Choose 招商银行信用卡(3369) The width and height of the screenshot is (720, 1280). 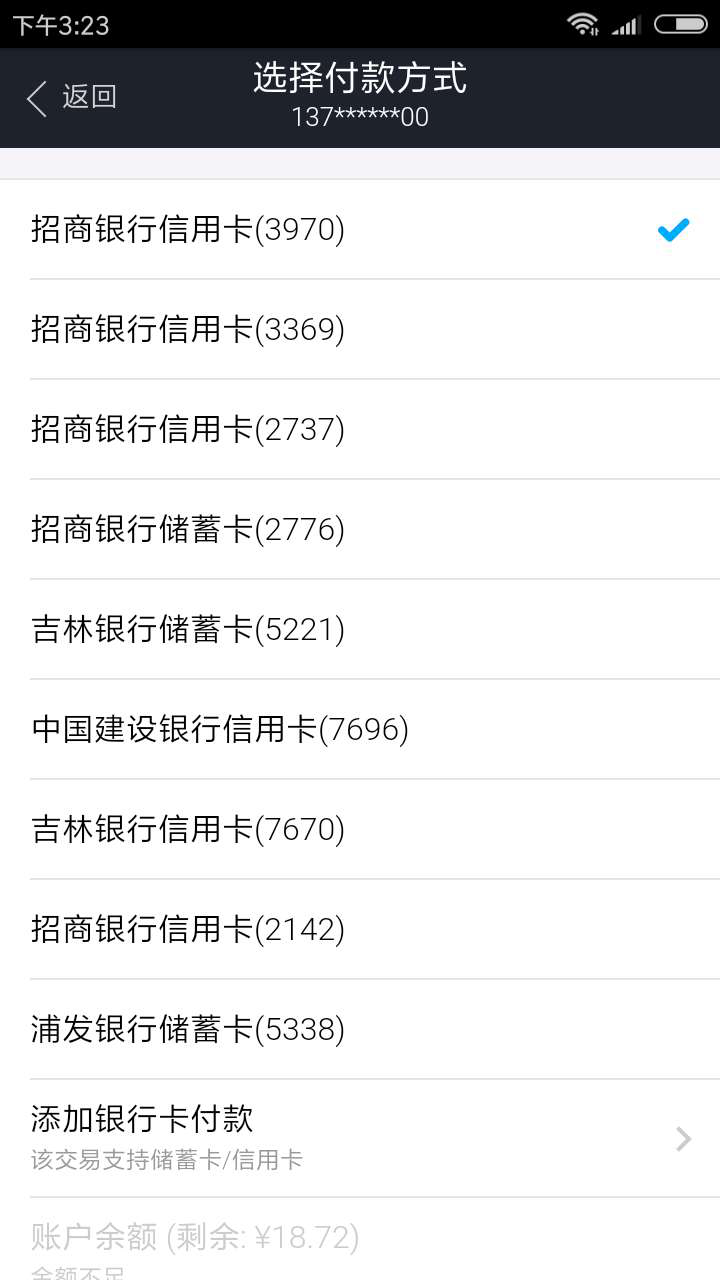(360, 329)
